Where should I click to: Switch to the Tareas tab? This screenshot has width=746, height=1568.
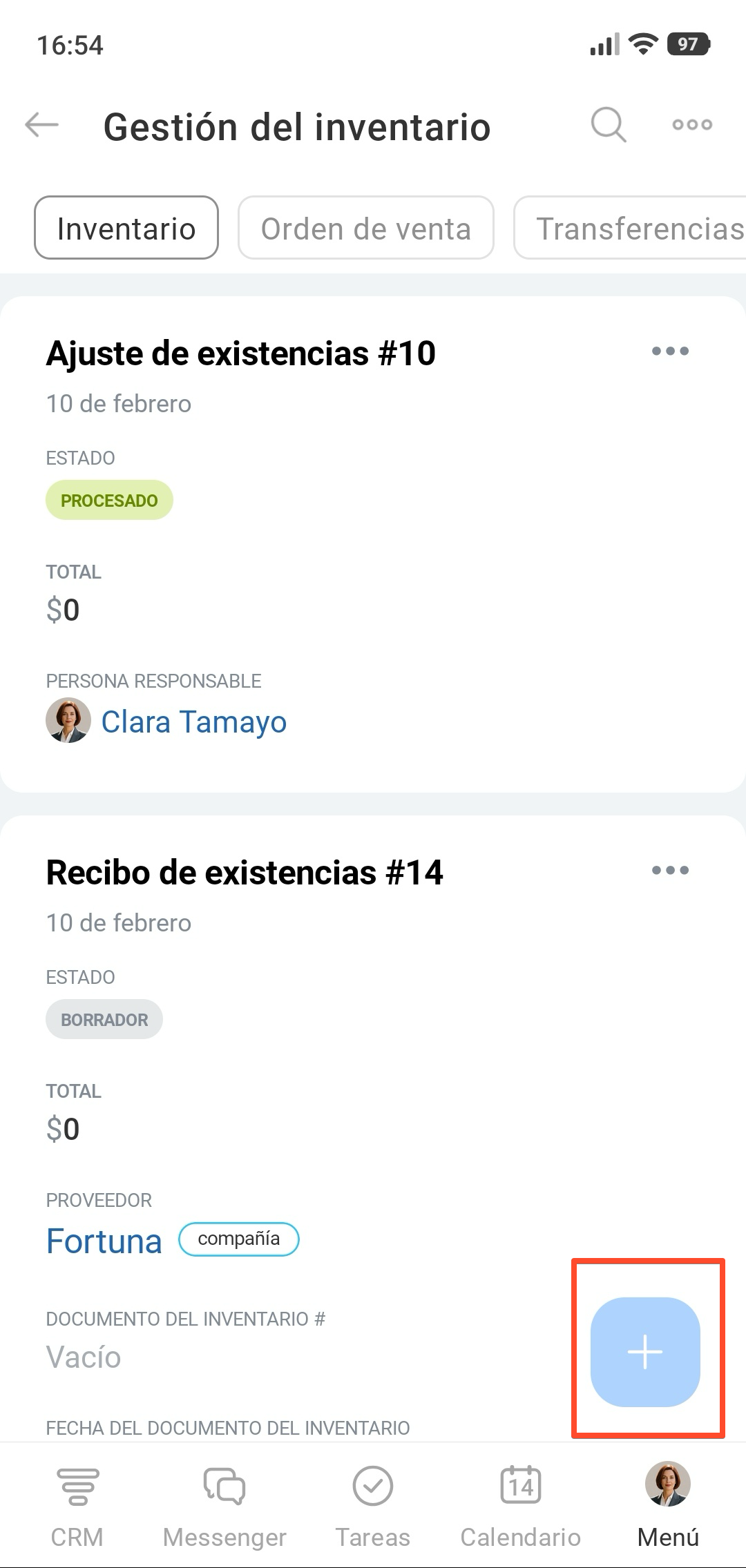coord(373,1505)
